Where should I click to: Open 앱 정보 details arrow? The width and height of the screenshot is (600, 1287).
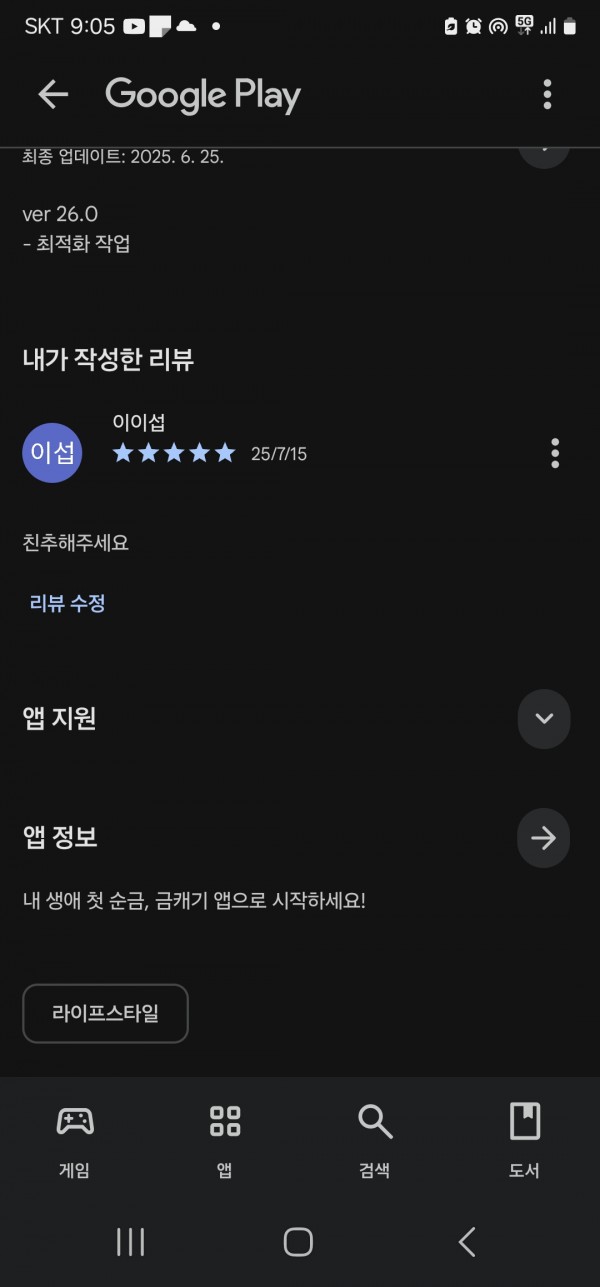click(544, 838)
